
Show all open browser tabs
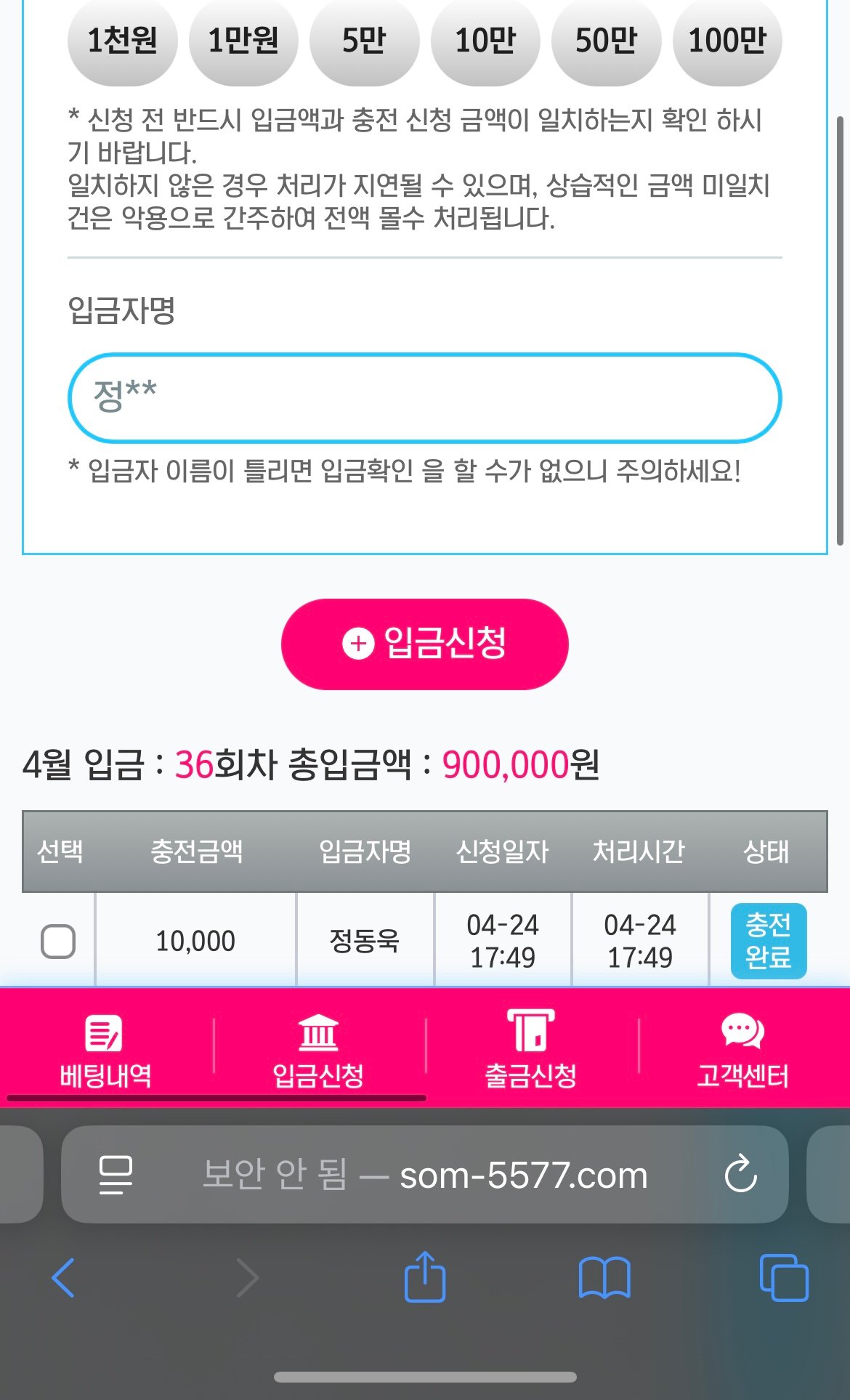[x=783, y=1277]
